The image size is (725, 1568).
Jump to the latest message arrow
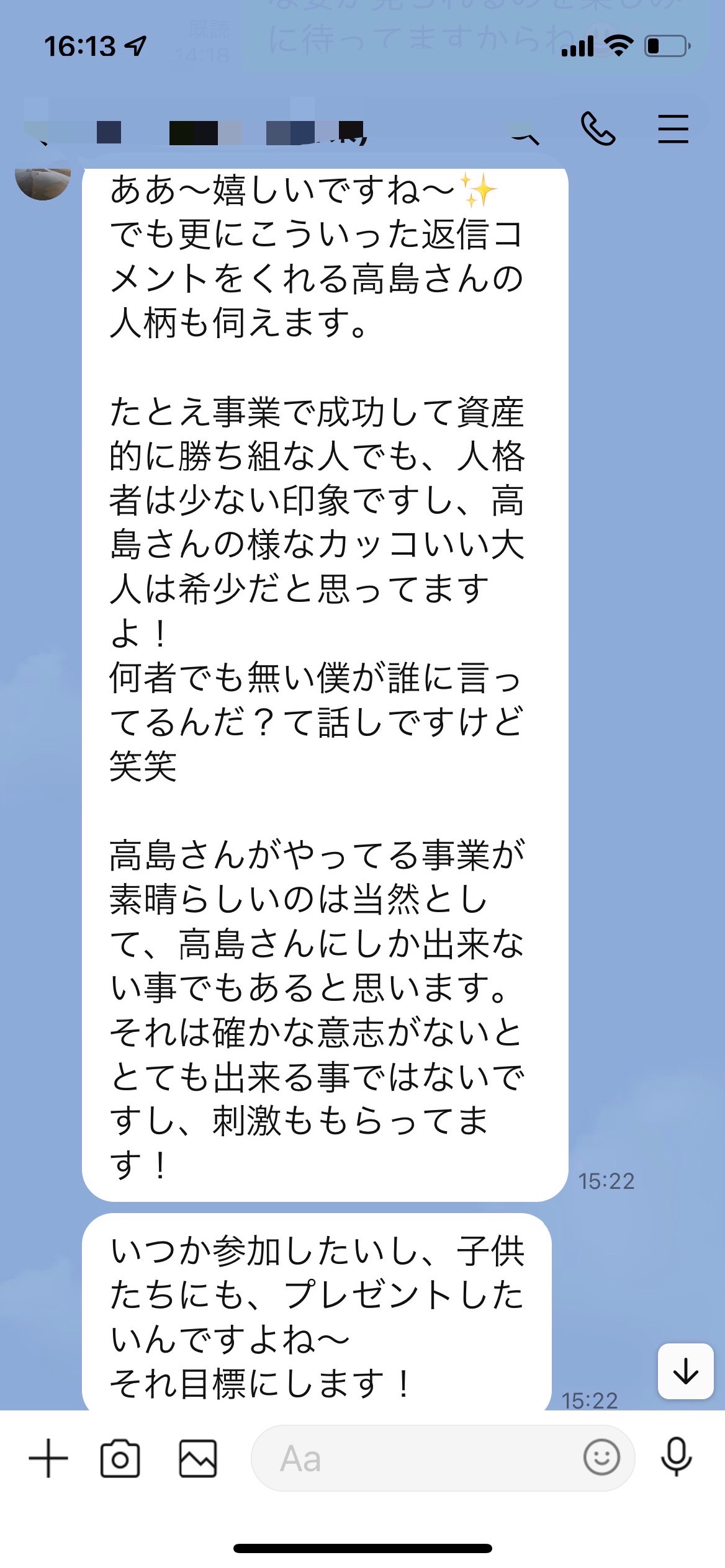685,1371
